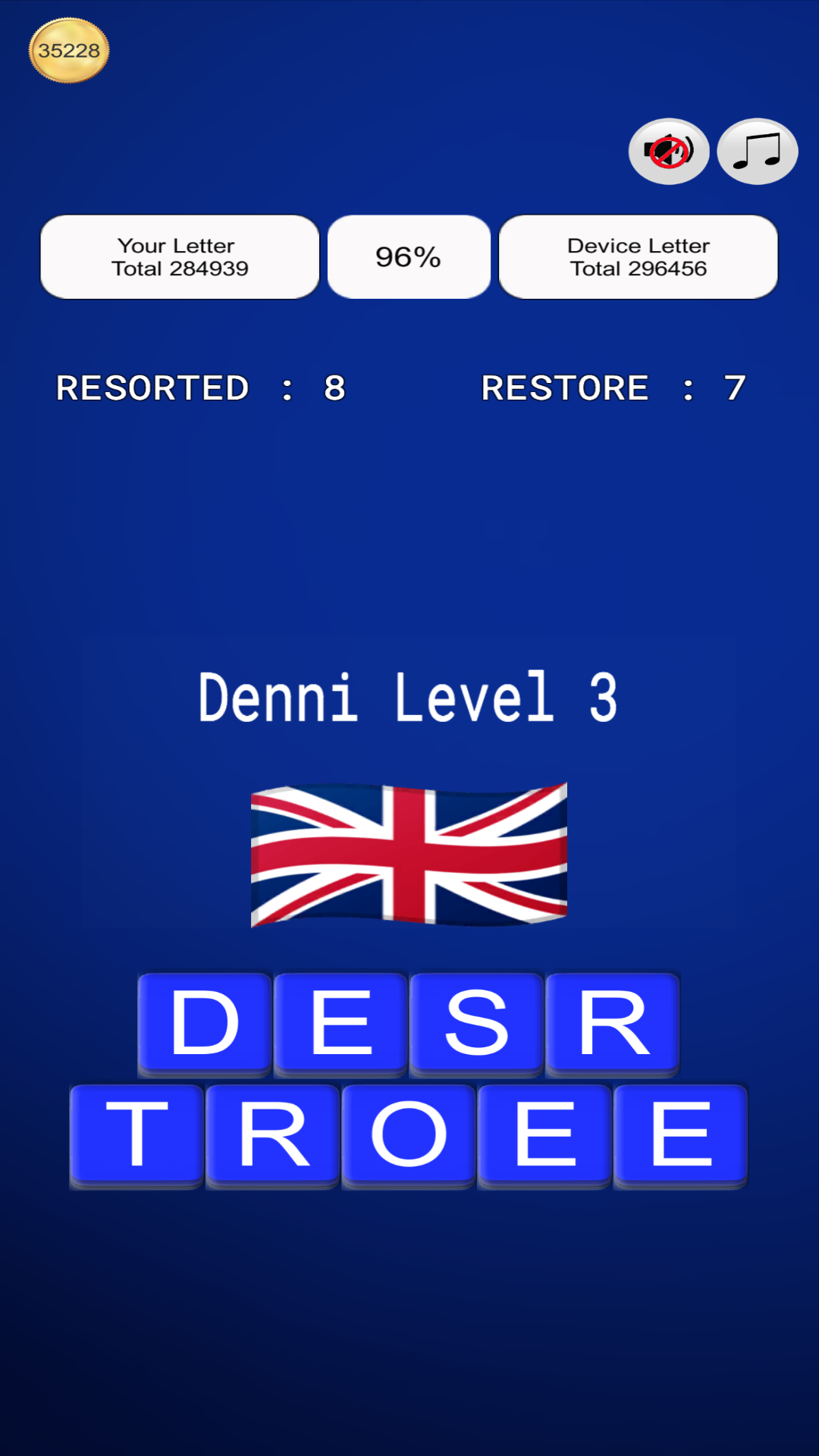
Task: Toggle sound off using crossed speaker button
Action: coord(669,151)
